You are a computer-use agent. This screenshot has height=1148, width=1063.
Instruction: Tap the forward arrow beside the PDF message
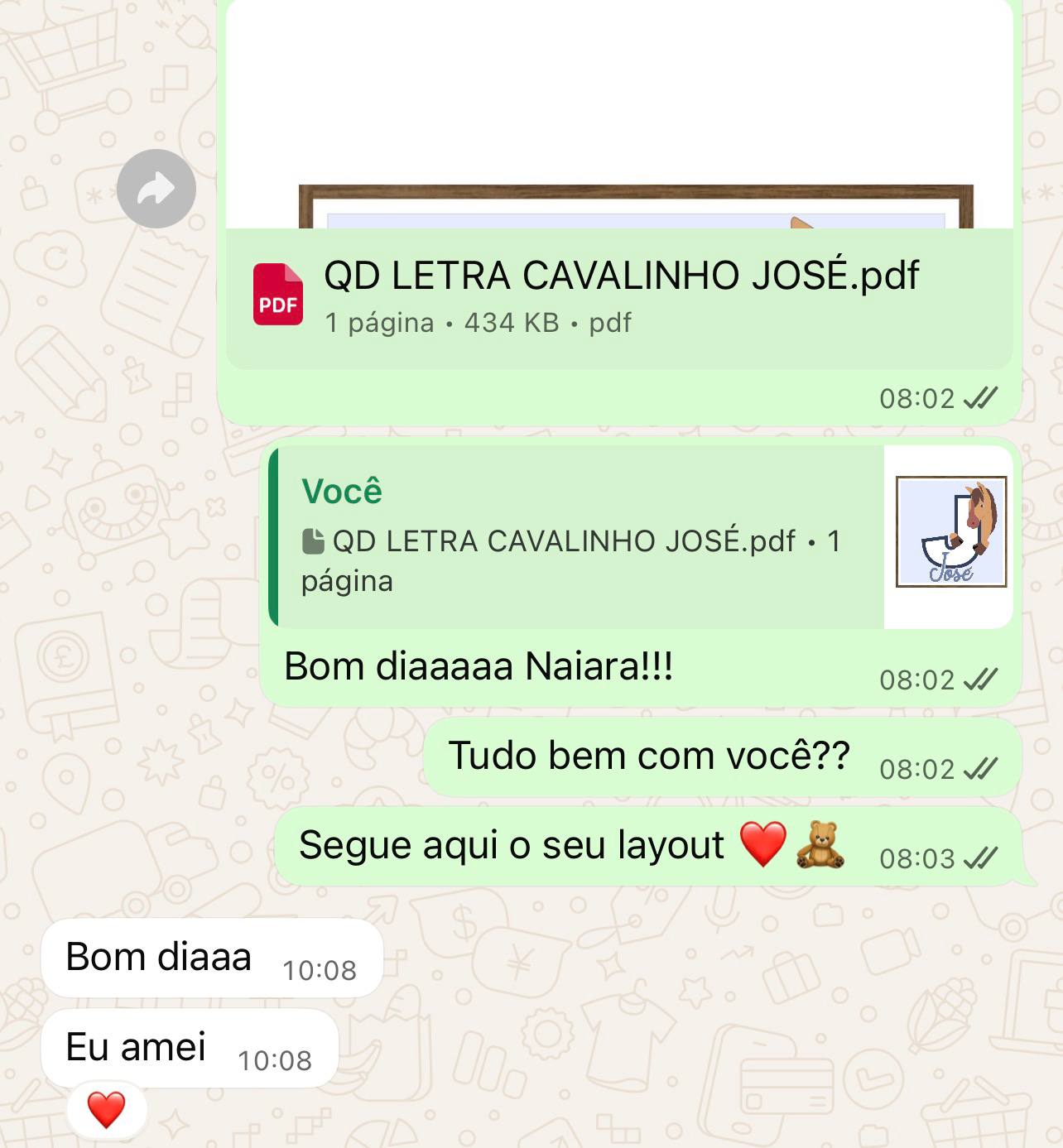point(156,189)
